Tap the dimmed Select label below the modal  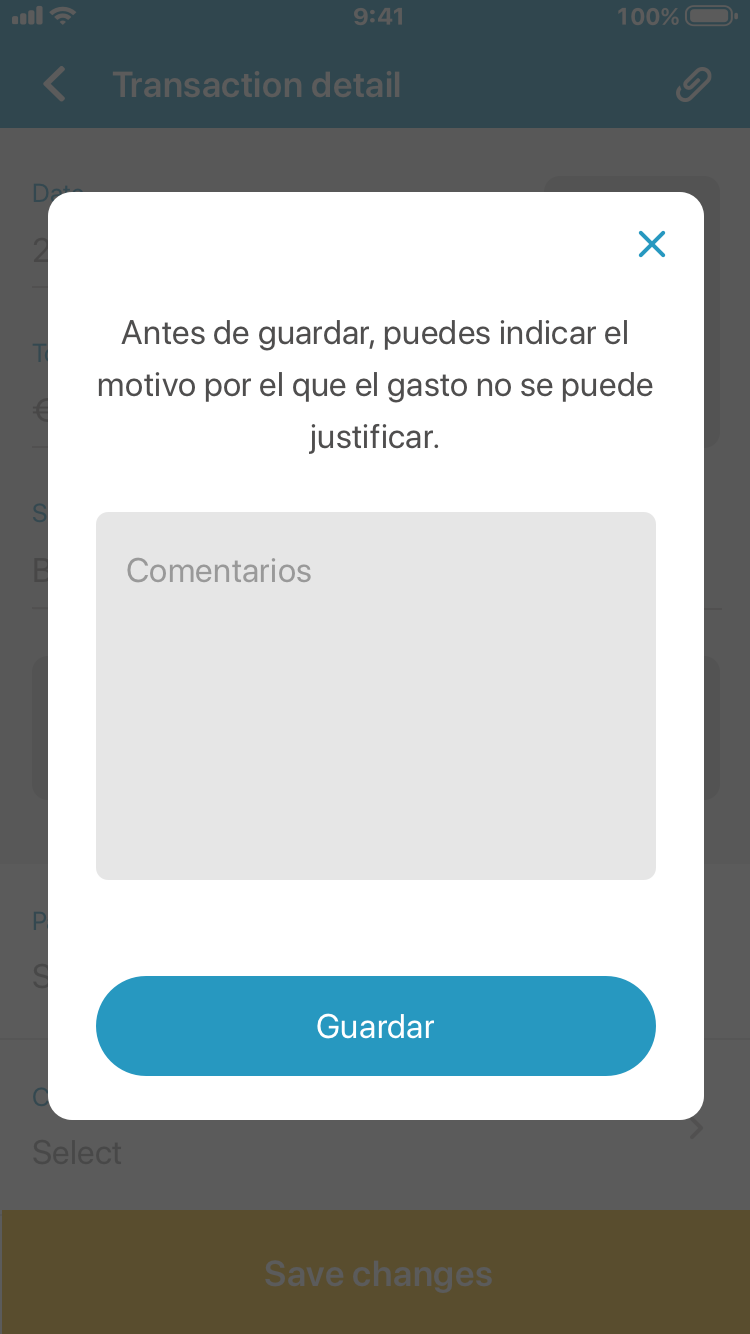point(77,1152)
